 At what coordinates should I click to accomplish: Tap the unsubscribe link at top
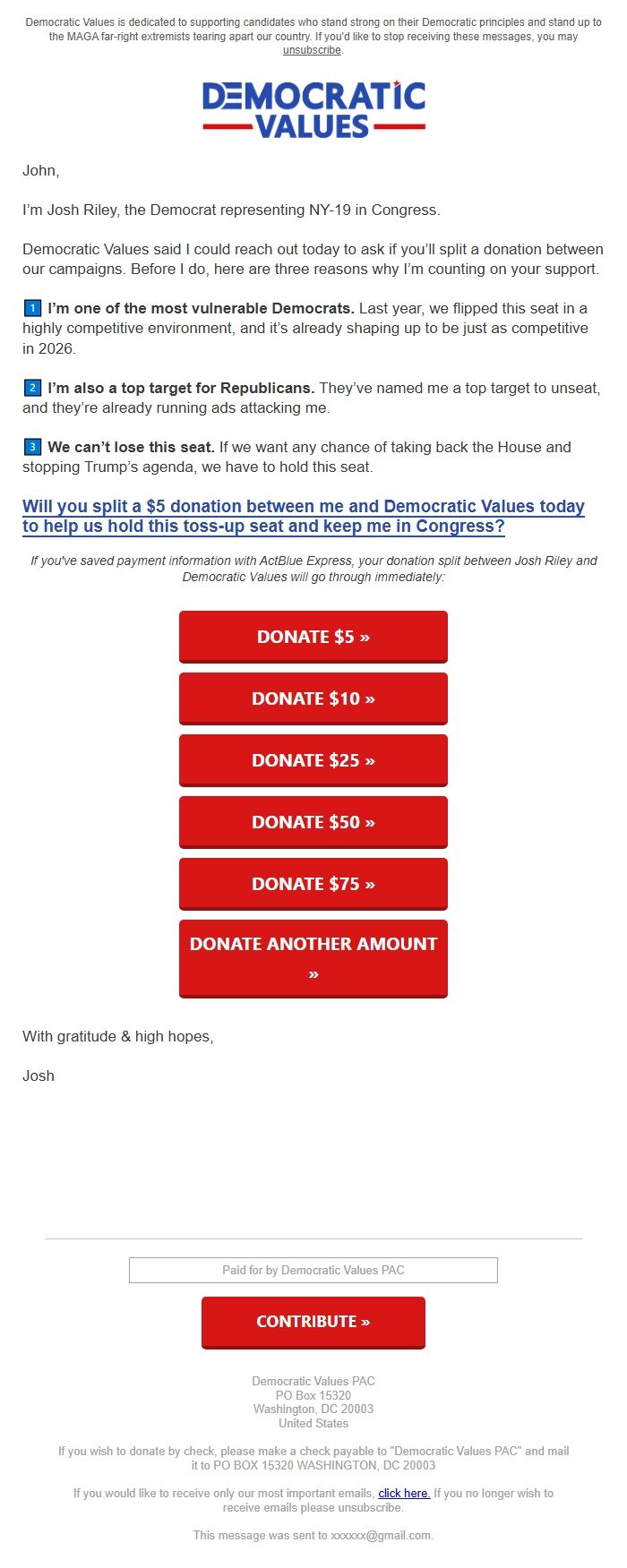[x=312, y=50]
